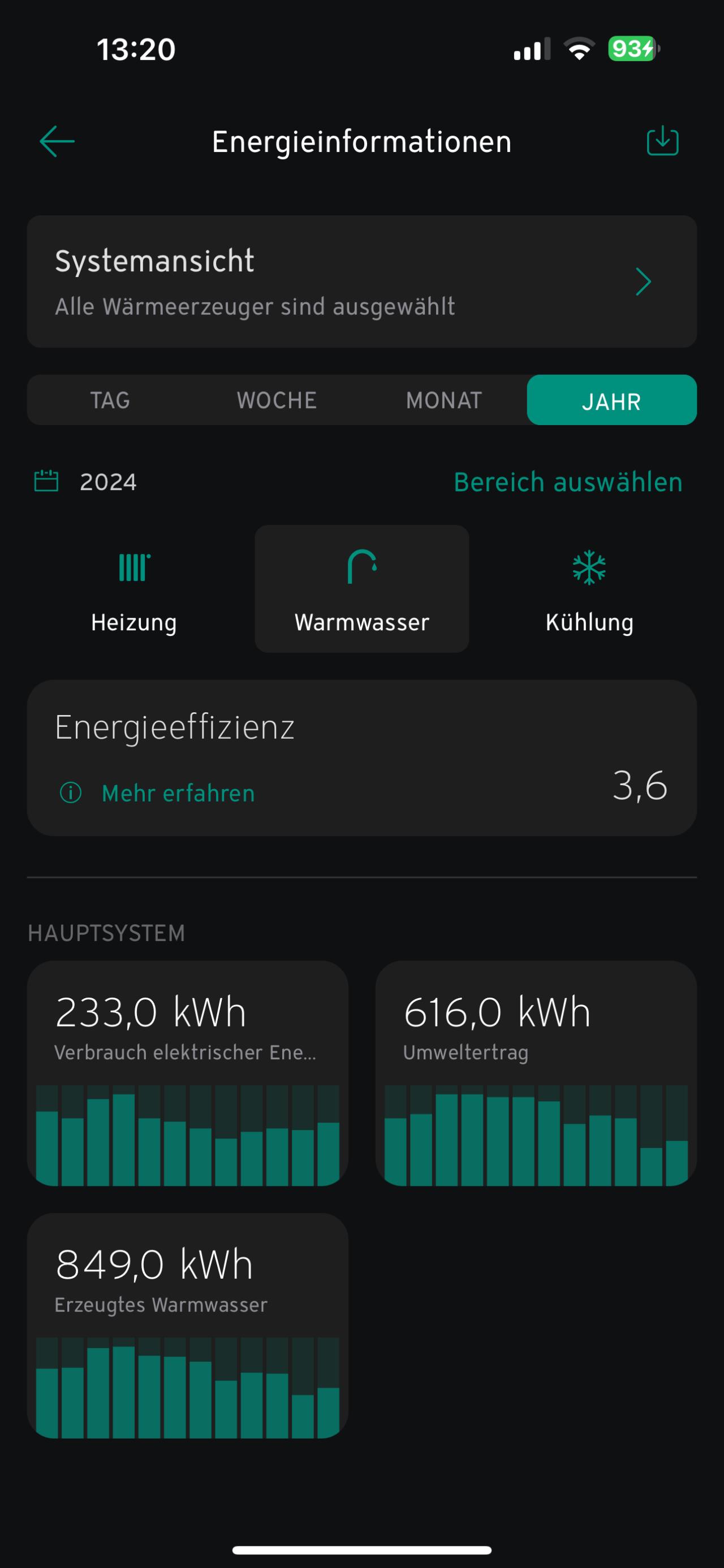The image size is (724, 1568).
Task: Open the Erzeugtes Warmwasser chart card
Action: point(188,1326)
